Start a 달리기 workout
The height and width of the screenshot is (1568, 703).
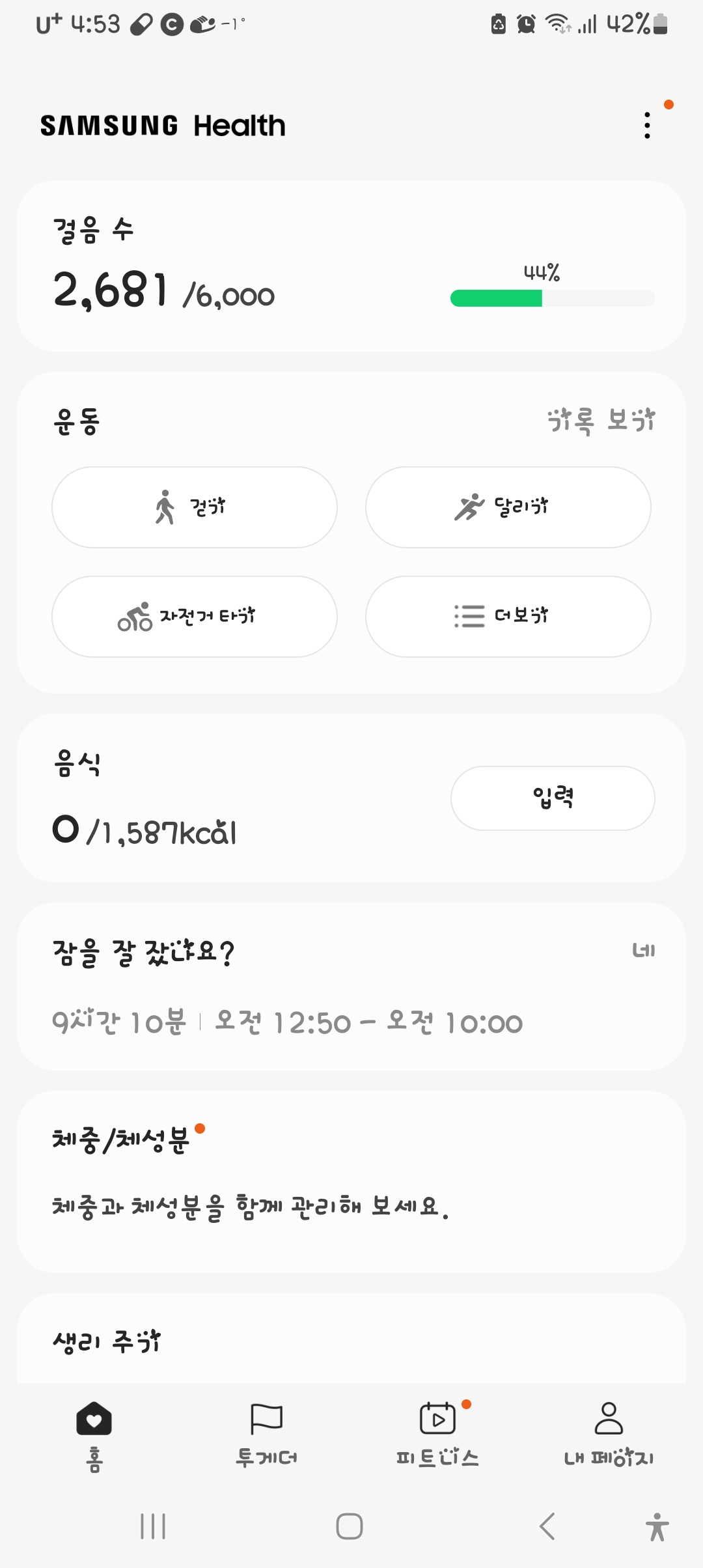pyautogui.click(x=508, y=507)
